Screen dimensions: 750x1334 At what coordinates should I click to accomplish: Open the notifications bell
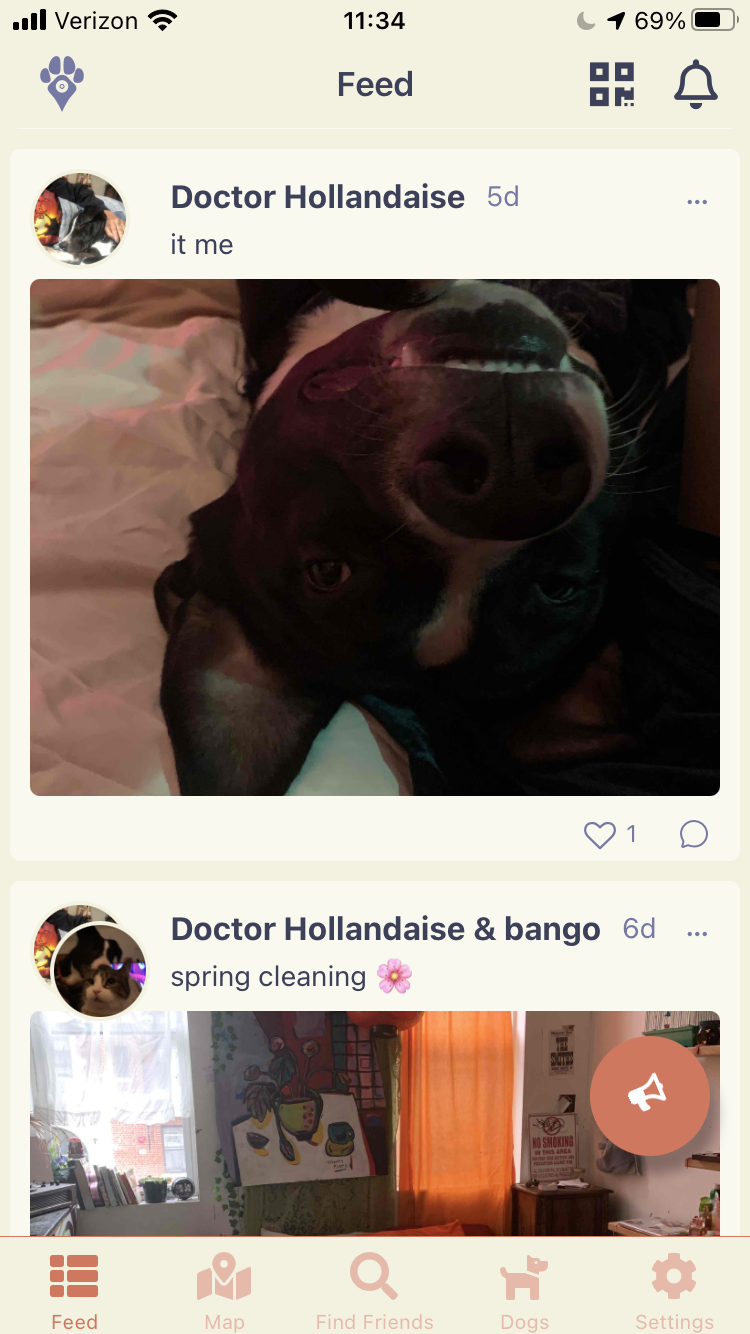click(695, 84)
